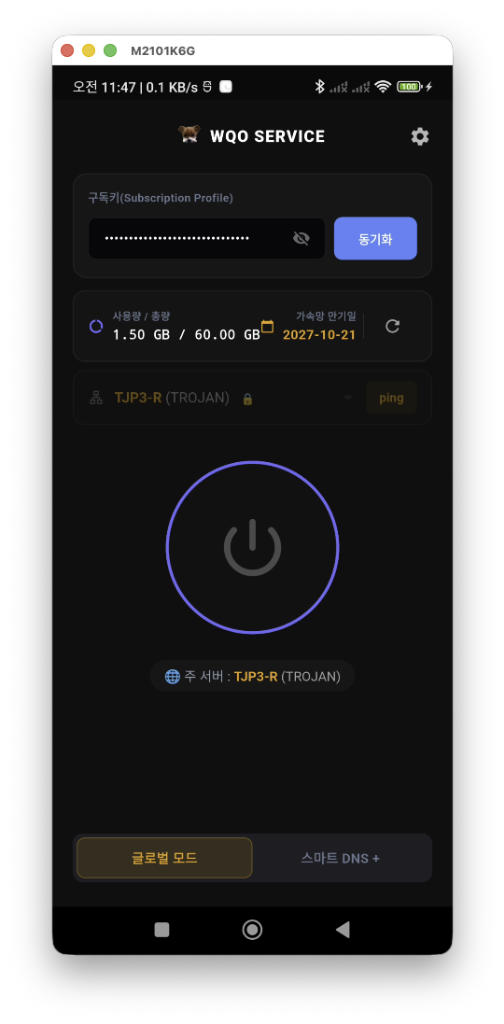
Task: Go back using the system back button
Action: 342,929
